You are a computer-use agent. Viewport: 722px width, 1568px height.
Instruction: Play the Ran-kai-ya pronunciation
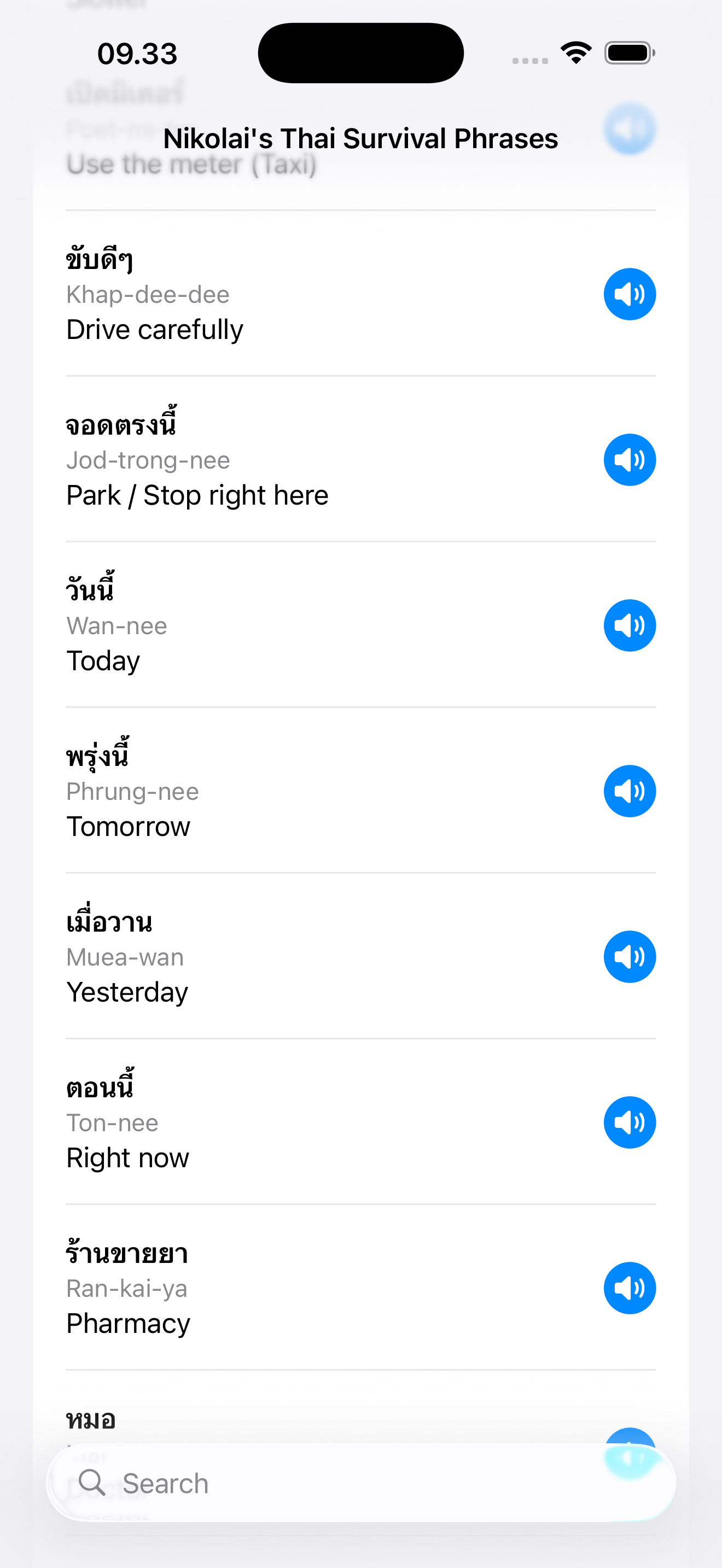click(x=630, y=1288)
